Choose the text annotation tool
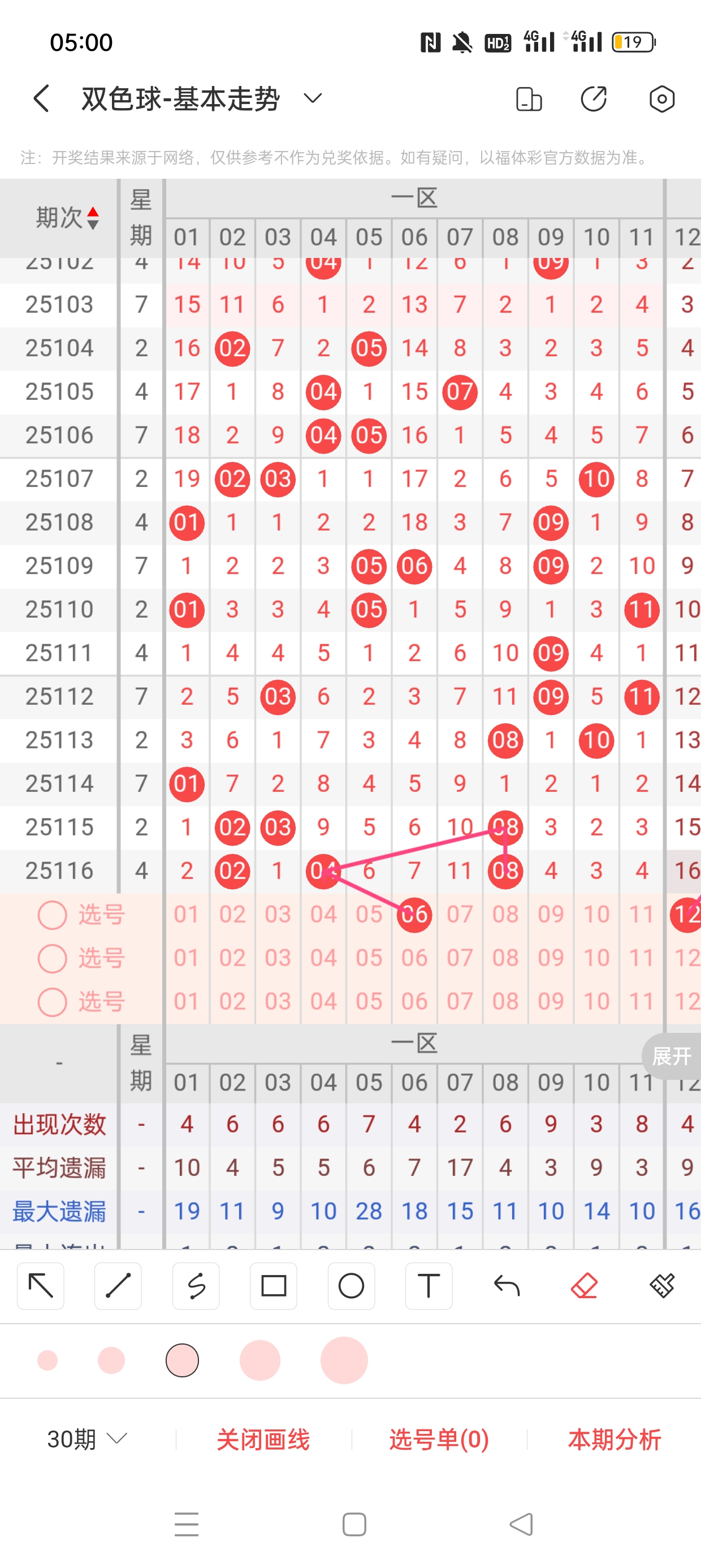This screenshot has width=701, height=1568. (429, 1286)
